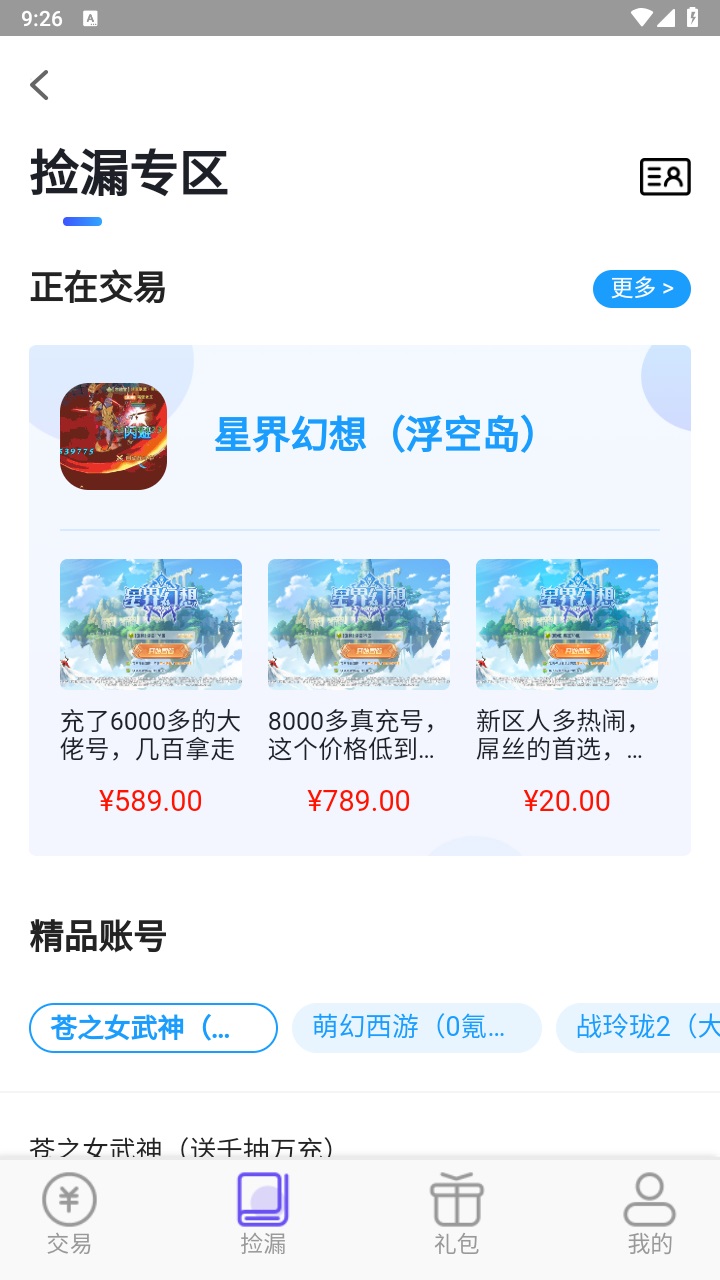This screenshot has width=720, height=1280.
Task: Open the 星界幻想 game app icon
Action: [113, 435]
